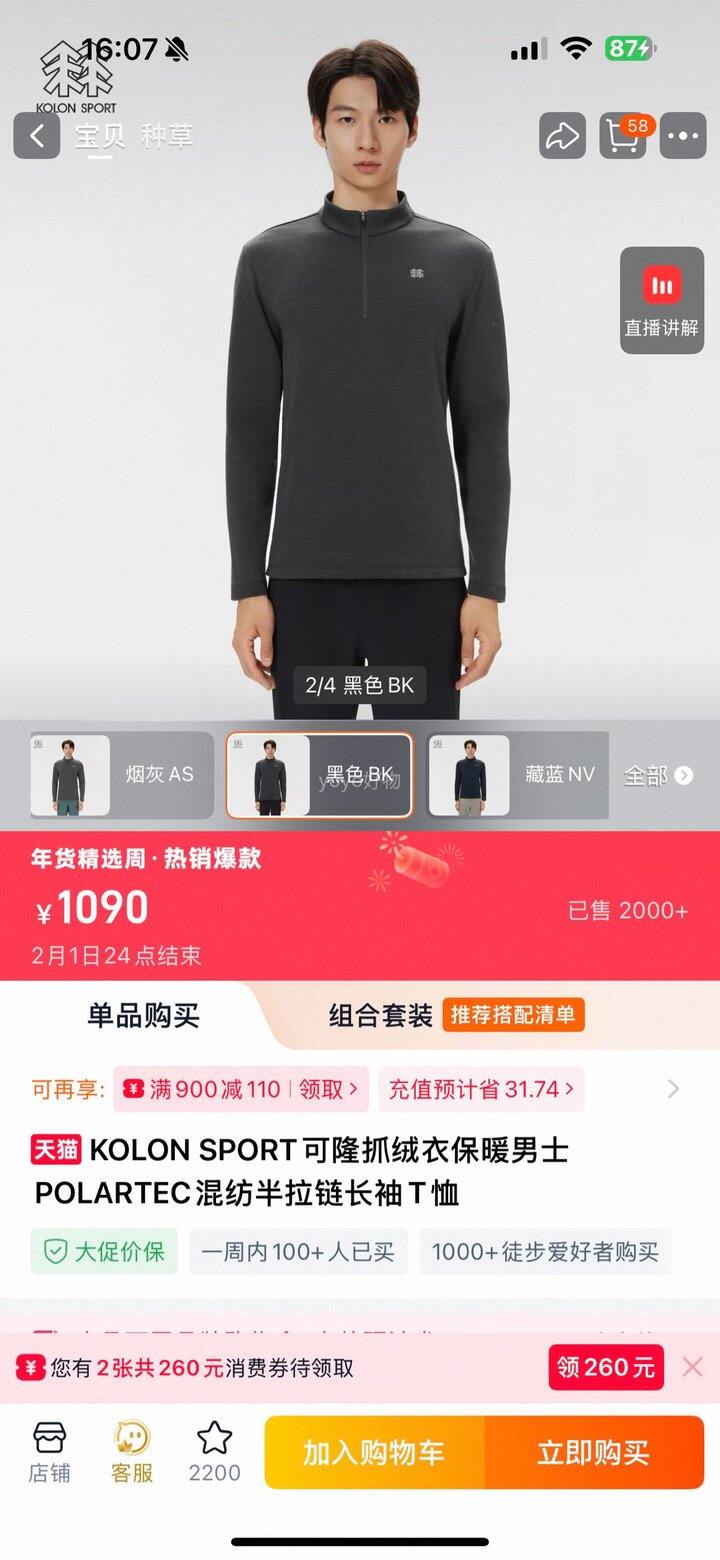The height and width of the screenshot is (1560, 720).
Task: Go back using the top-left arrow
Action: click(x=37, y=136)
